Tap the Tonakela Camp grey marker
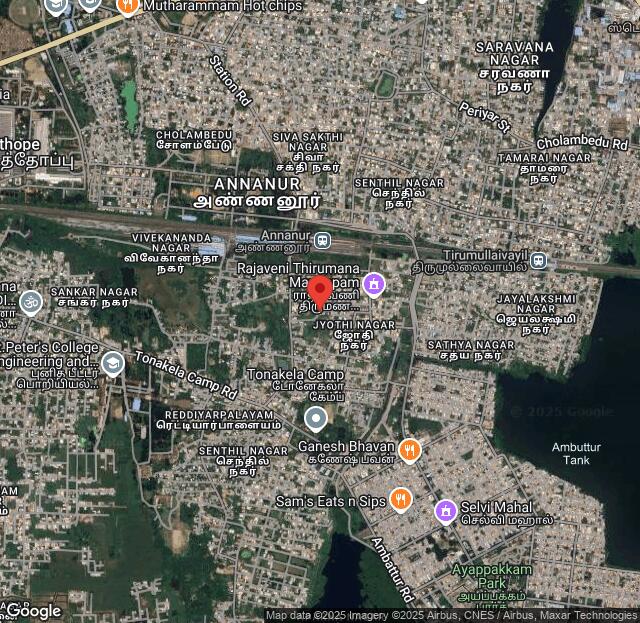Screen dimensions: 640x623 316,418
